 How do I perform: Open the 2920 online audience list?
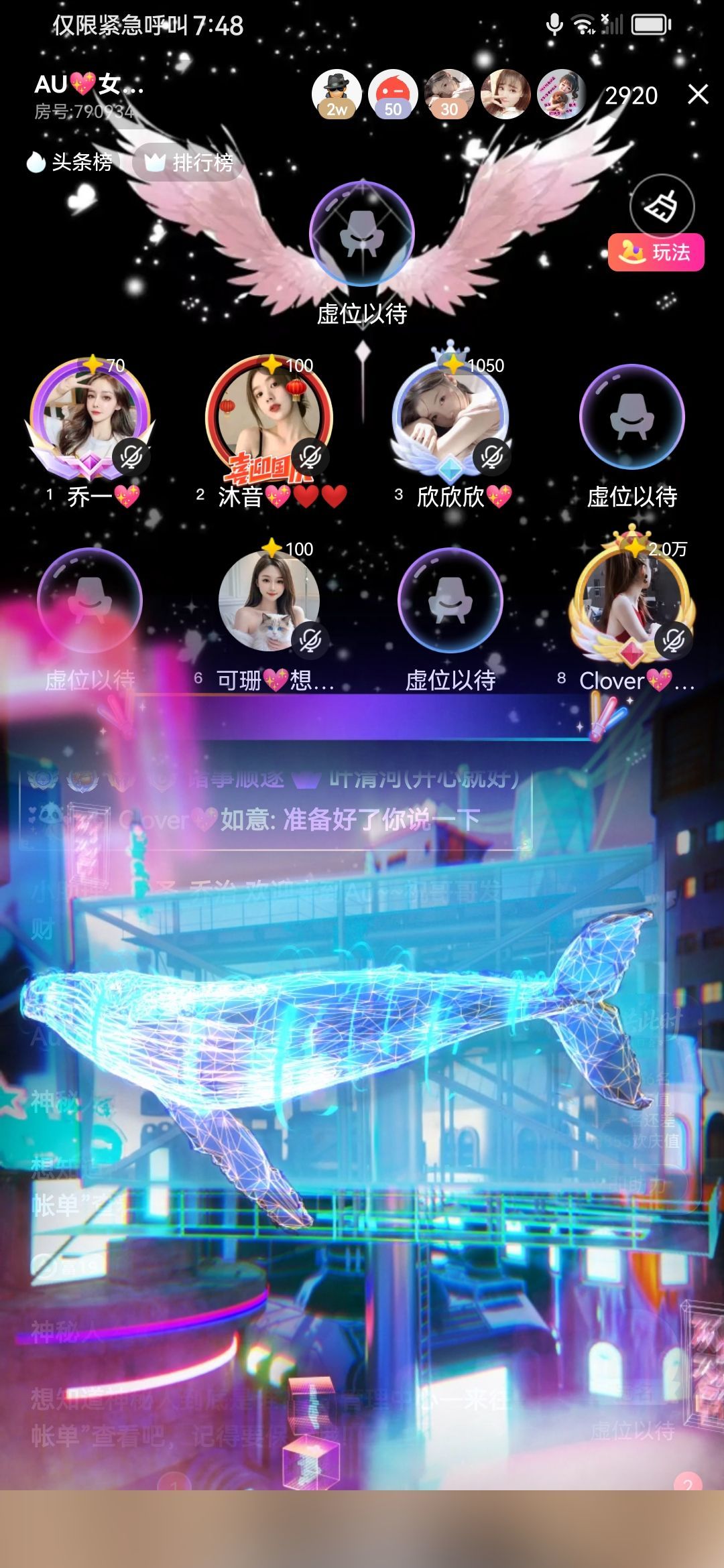[631, 96]
